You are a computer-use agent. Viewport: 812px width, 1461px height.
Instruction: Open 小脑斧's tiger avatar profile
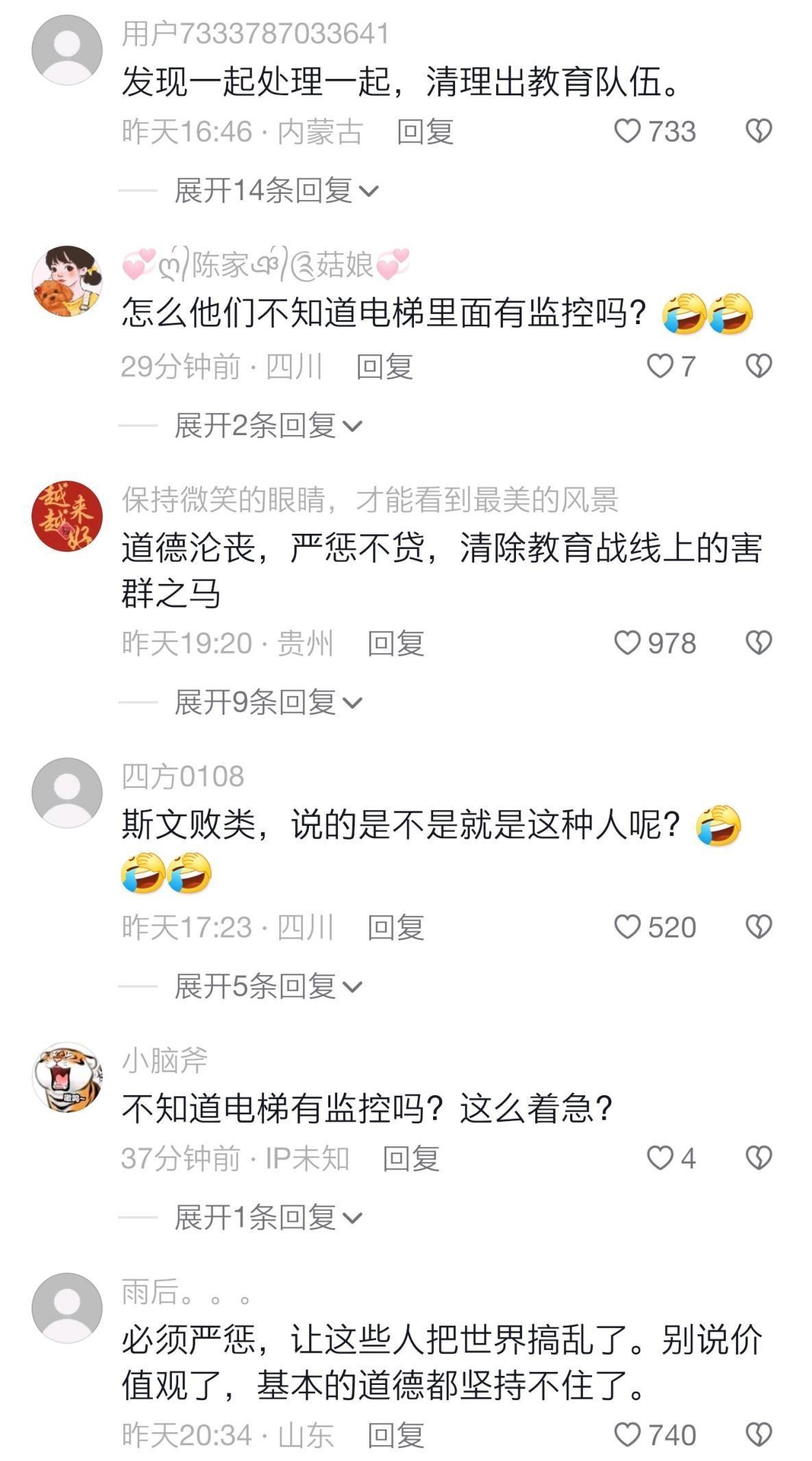(x=67, y=1078)
